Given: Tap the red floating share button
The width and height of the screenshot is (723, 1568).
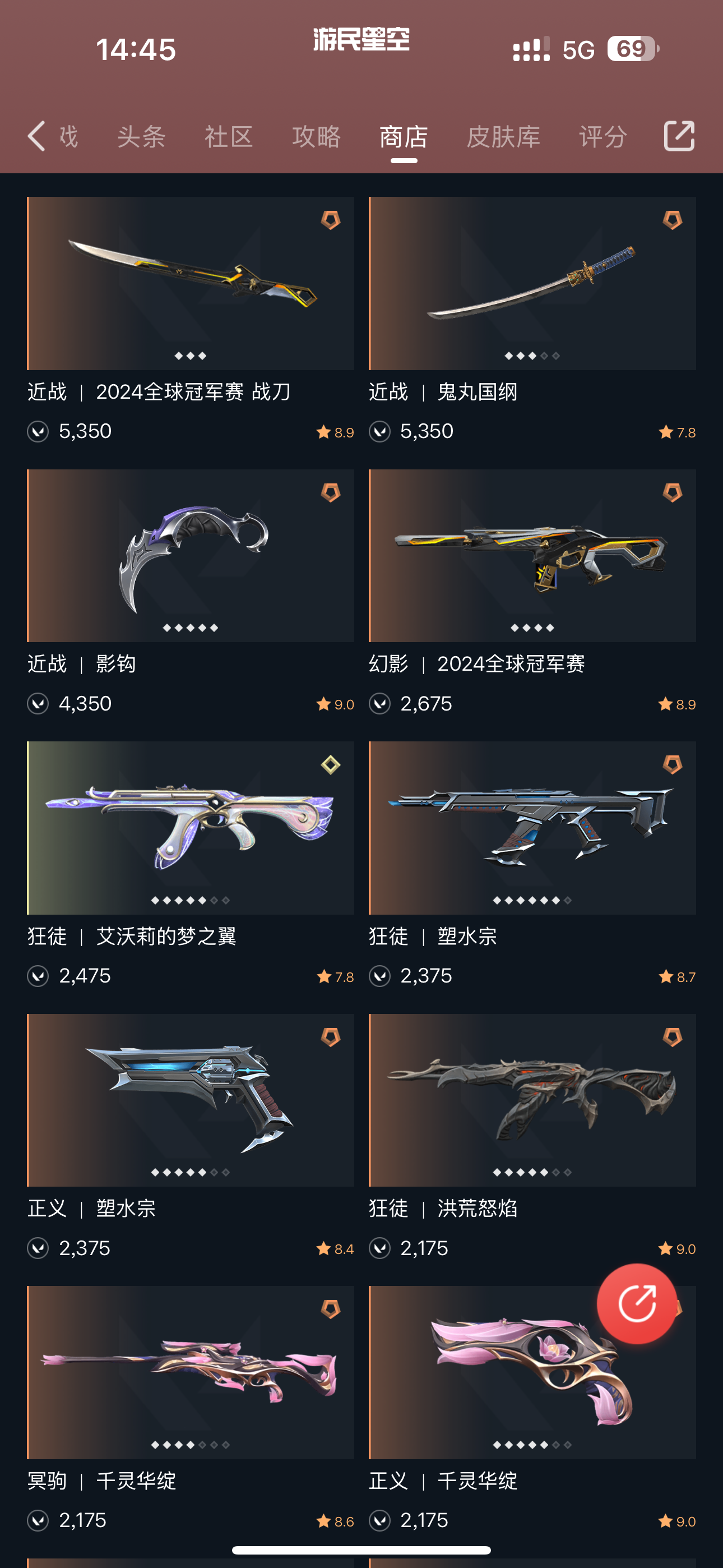Looking at the screenshot, I should pyautogui.click(x=637, y=1303).
